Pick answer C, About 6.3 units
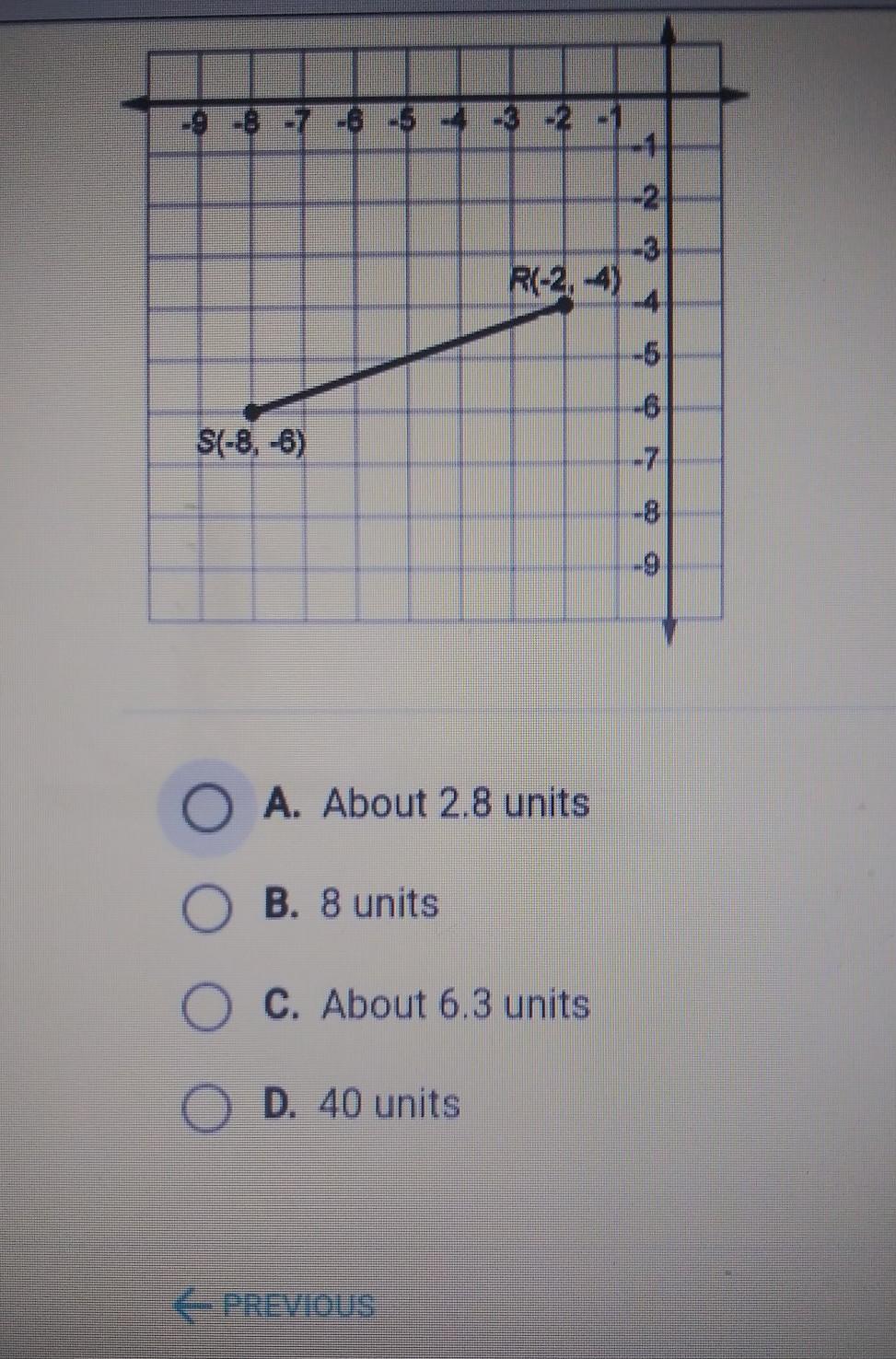896x1359 pixels. [207, 1008]
